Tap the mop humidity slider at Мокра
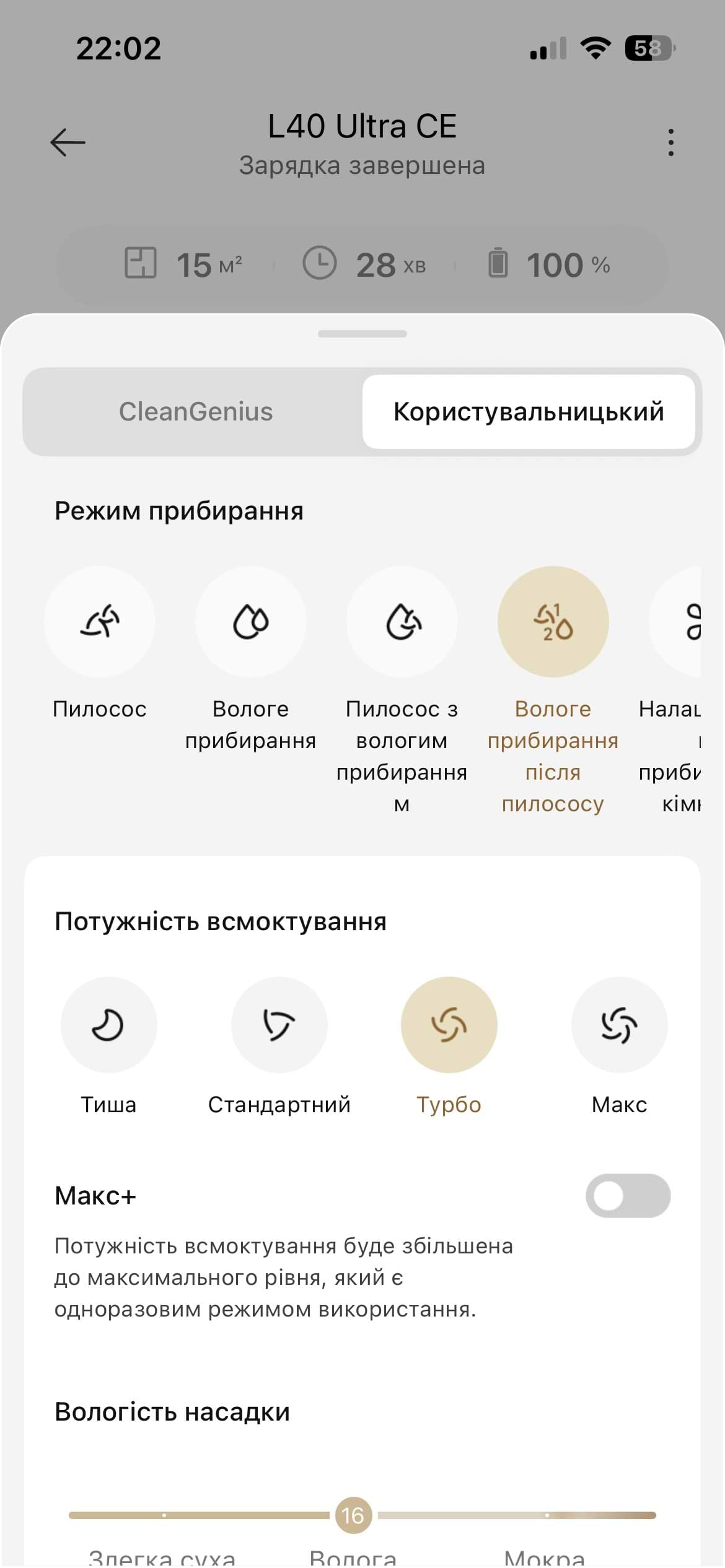The height and width of the screenshot is (1568, 725). coord(547,1515)
